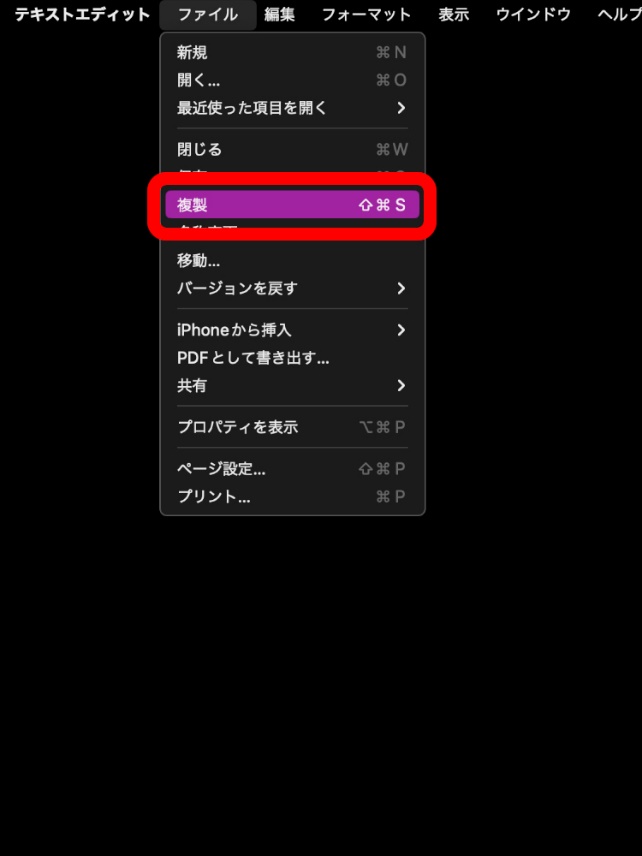
Task: Select 新規 from the file menu
Action: 193,52
